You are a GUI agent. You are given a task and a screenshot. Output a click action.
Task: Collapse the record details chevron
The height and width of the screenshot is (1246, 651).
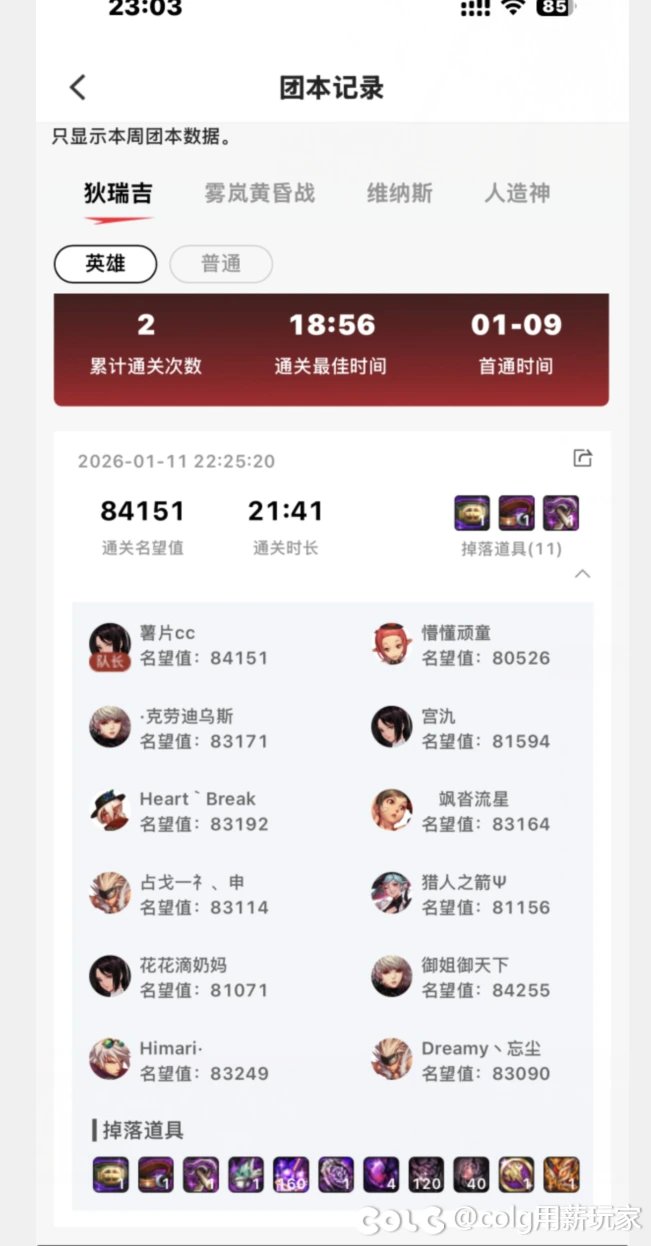coord(583,574)
